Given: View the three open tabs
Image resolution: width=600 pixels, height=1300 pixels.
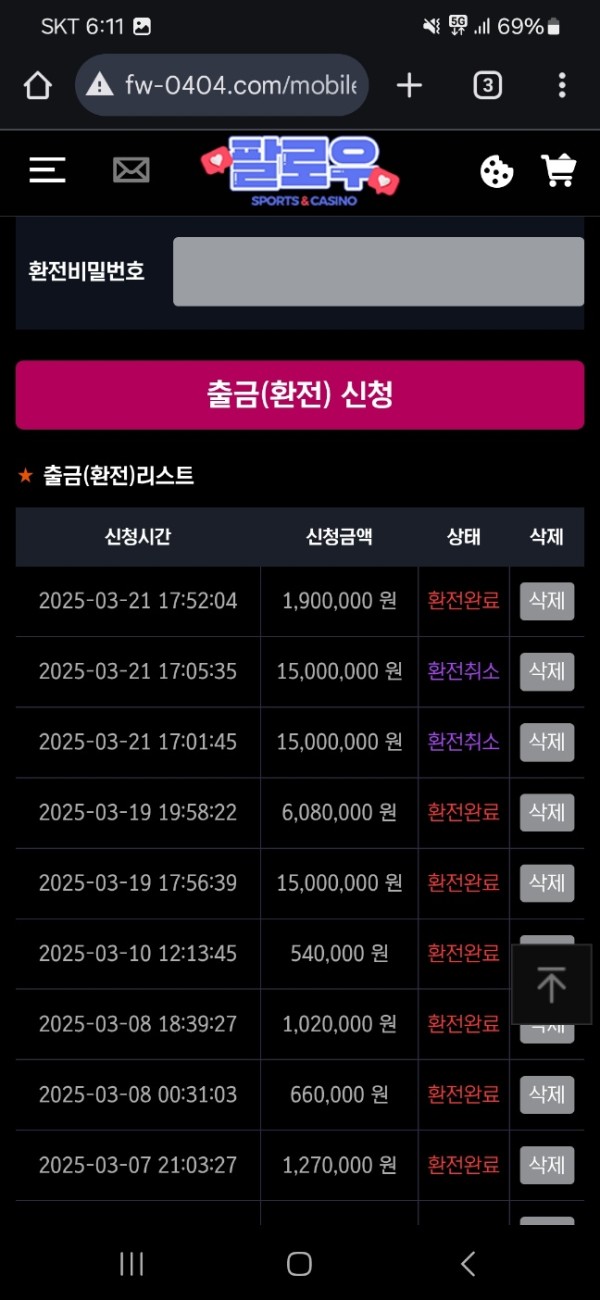Looking at the screenshot, I should [x=487, y=86].
